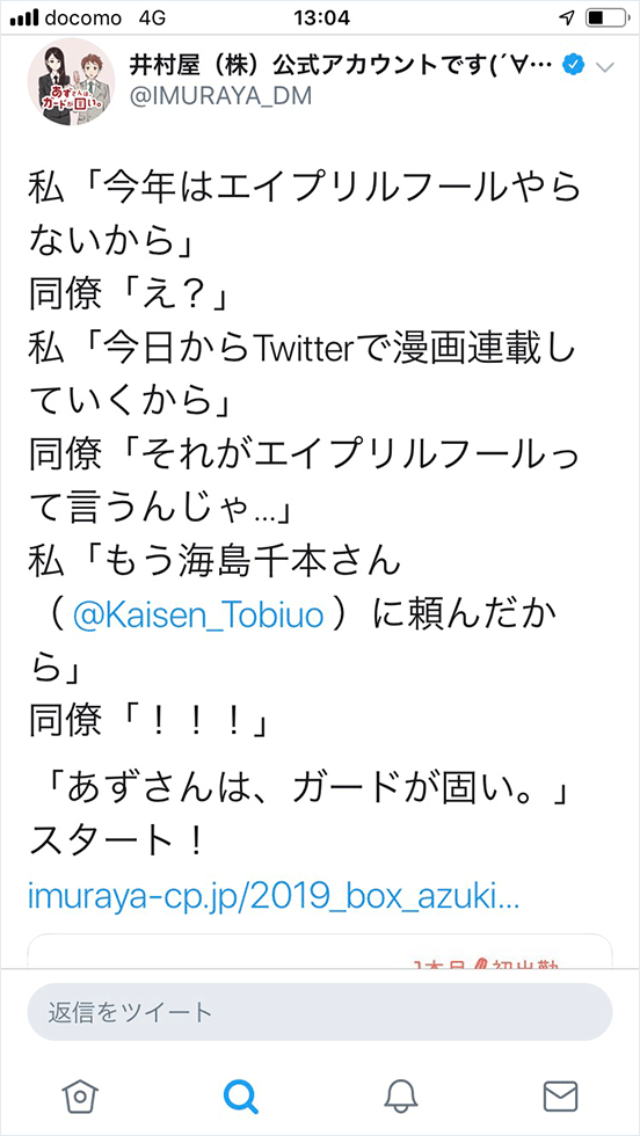Expand the tweet options chevron
This screenshot has height=1136, width=640.
point(605,68)
